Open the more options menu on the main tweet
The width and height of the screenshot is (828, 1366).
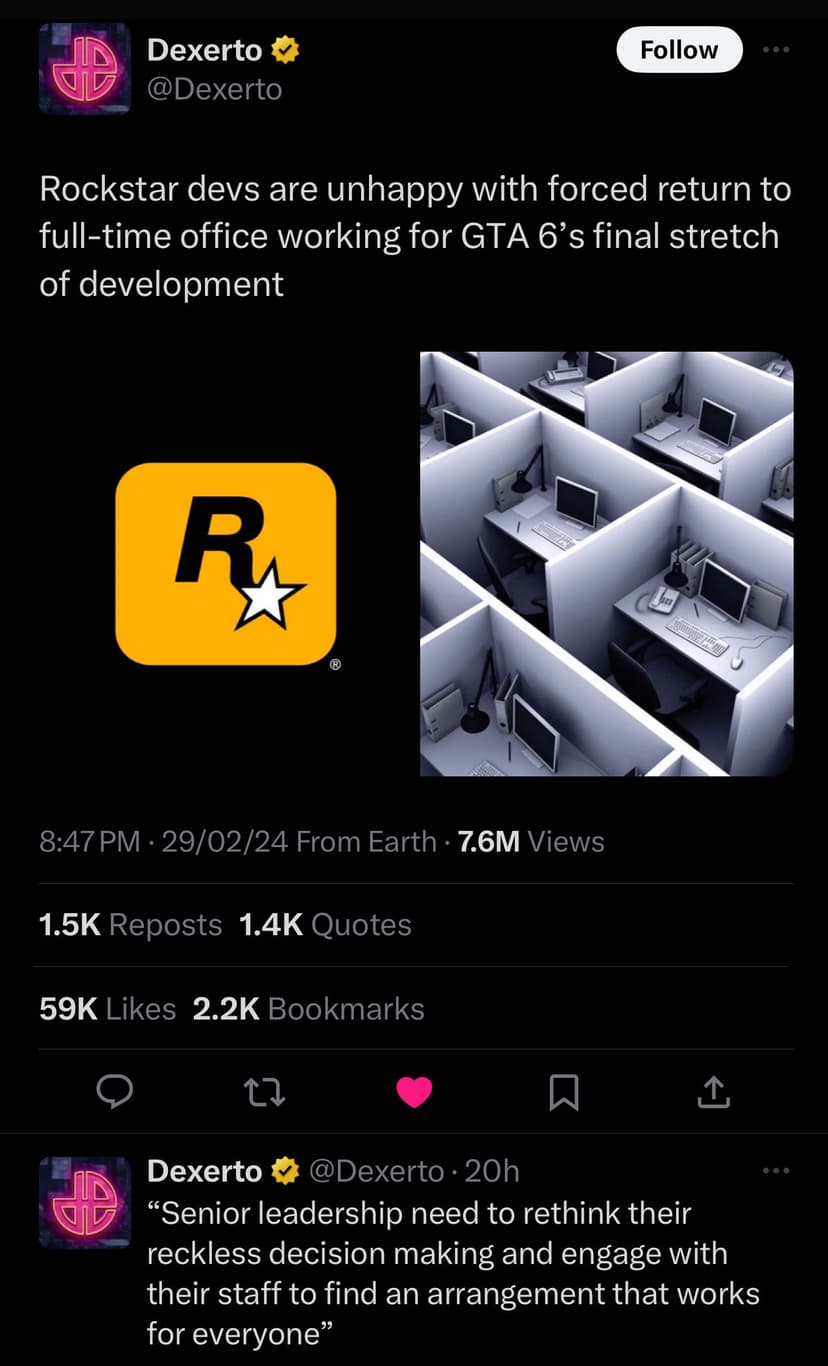(777, 49)
